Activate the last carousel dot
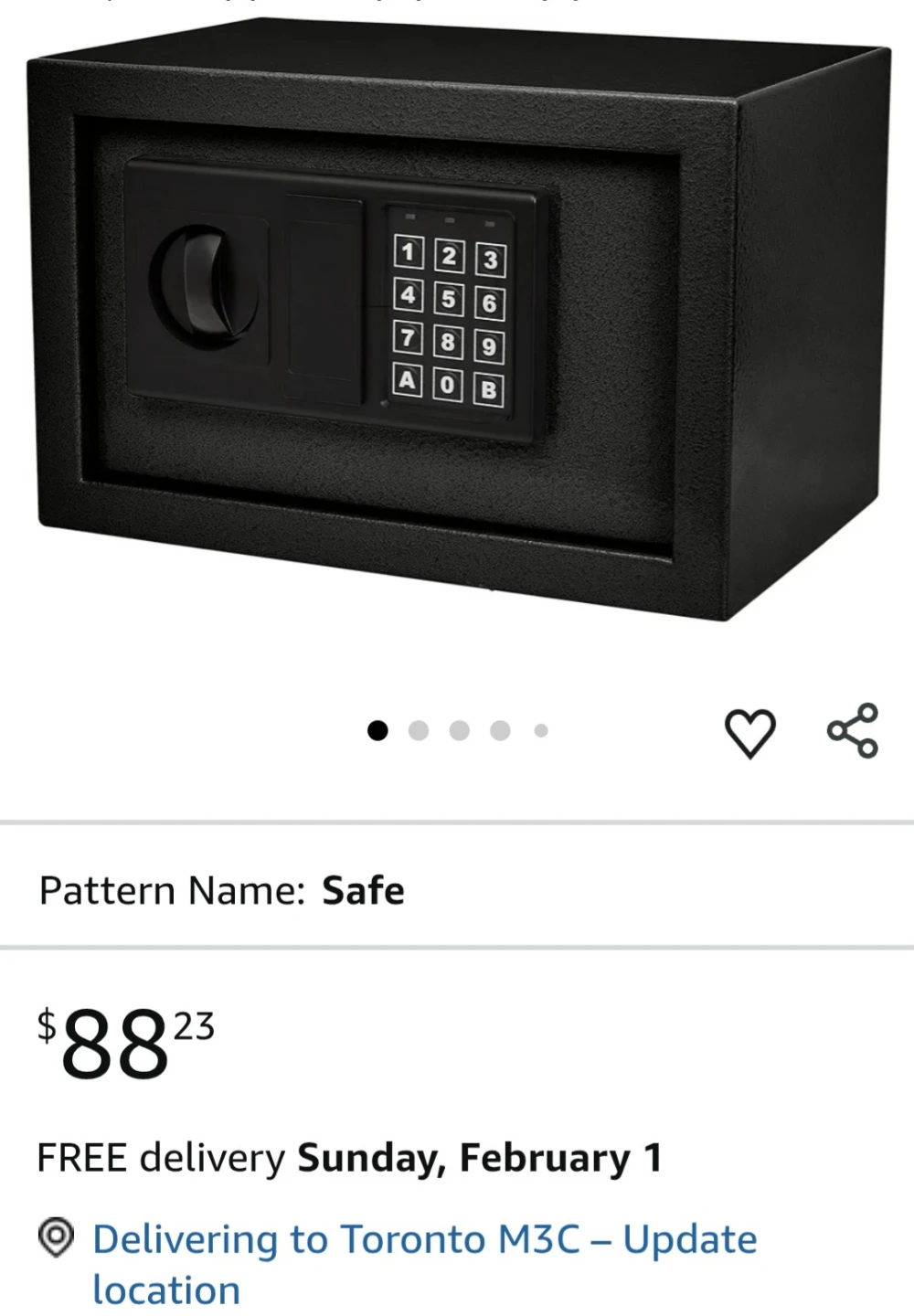 pos(541,729)
